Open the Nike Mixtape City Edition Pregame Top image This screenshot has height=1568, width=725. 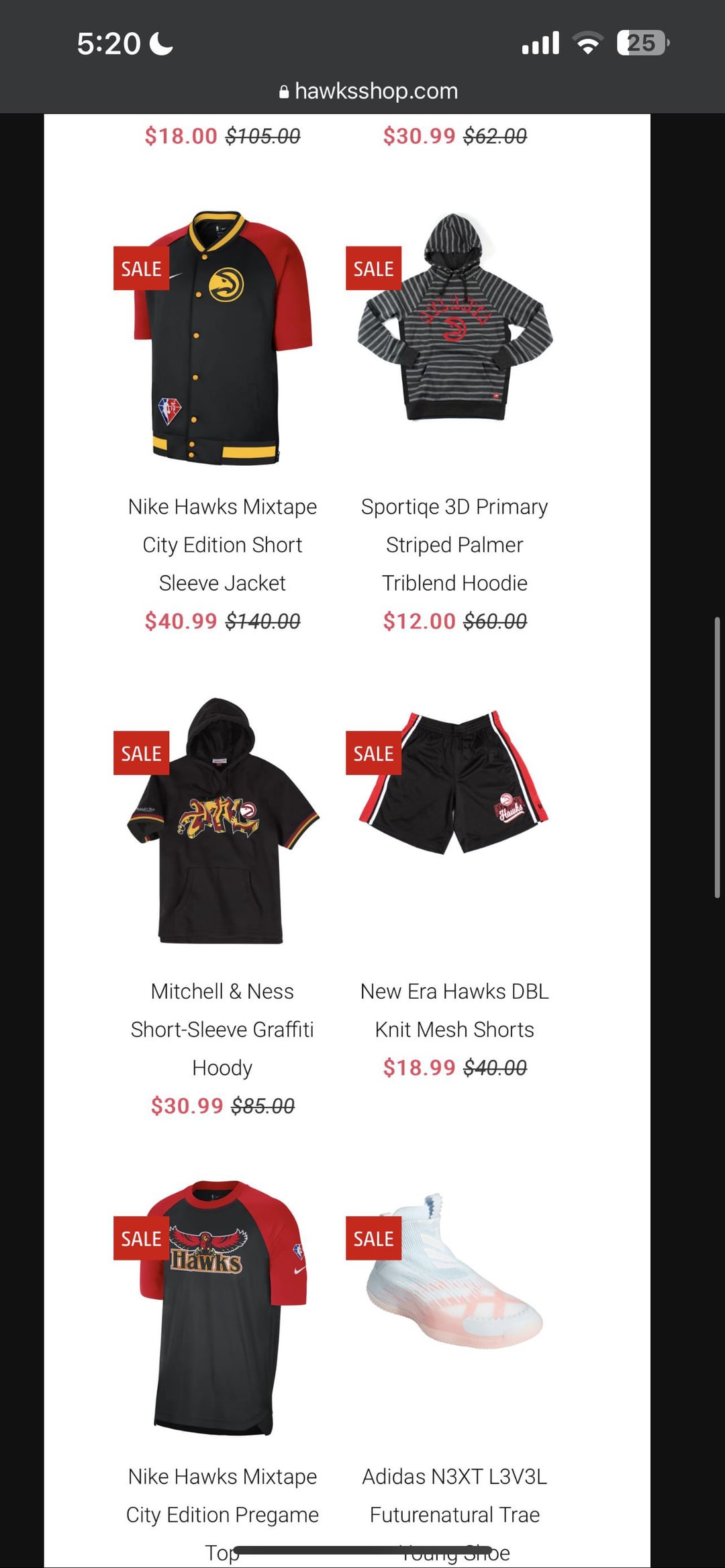tap(222, 1307)
